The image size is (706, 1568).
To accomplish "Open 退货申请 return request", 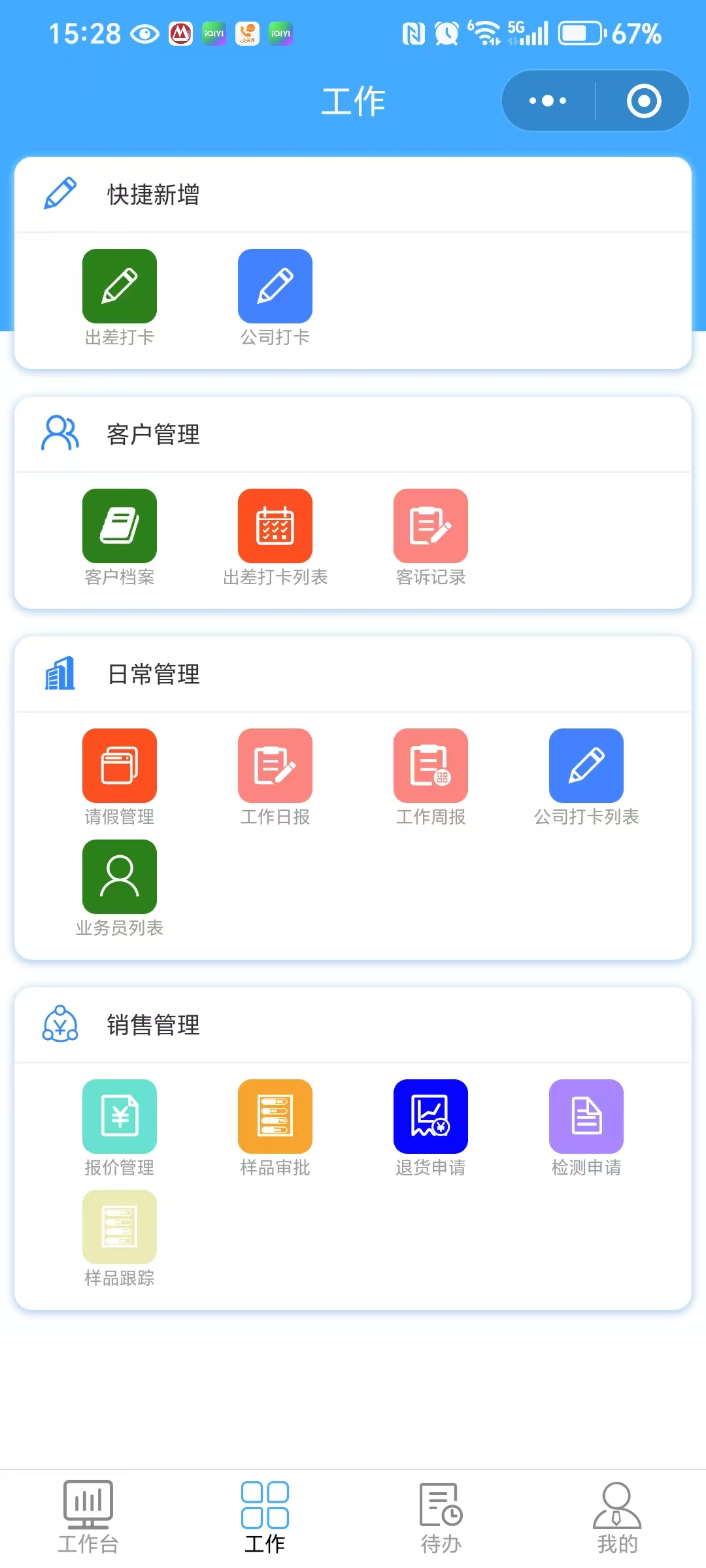I will point(431,1117).
